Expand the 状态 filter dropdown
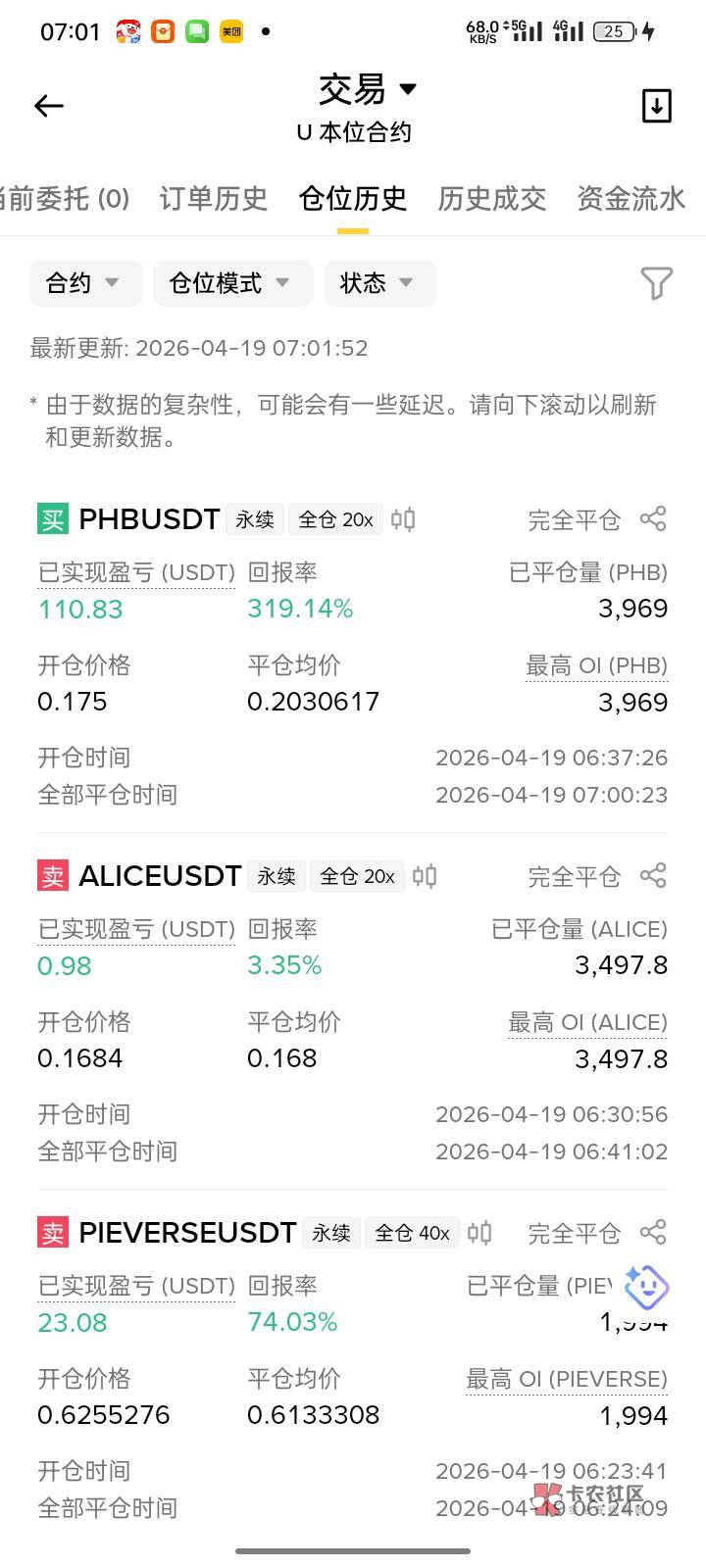 (x=378, y=283)
